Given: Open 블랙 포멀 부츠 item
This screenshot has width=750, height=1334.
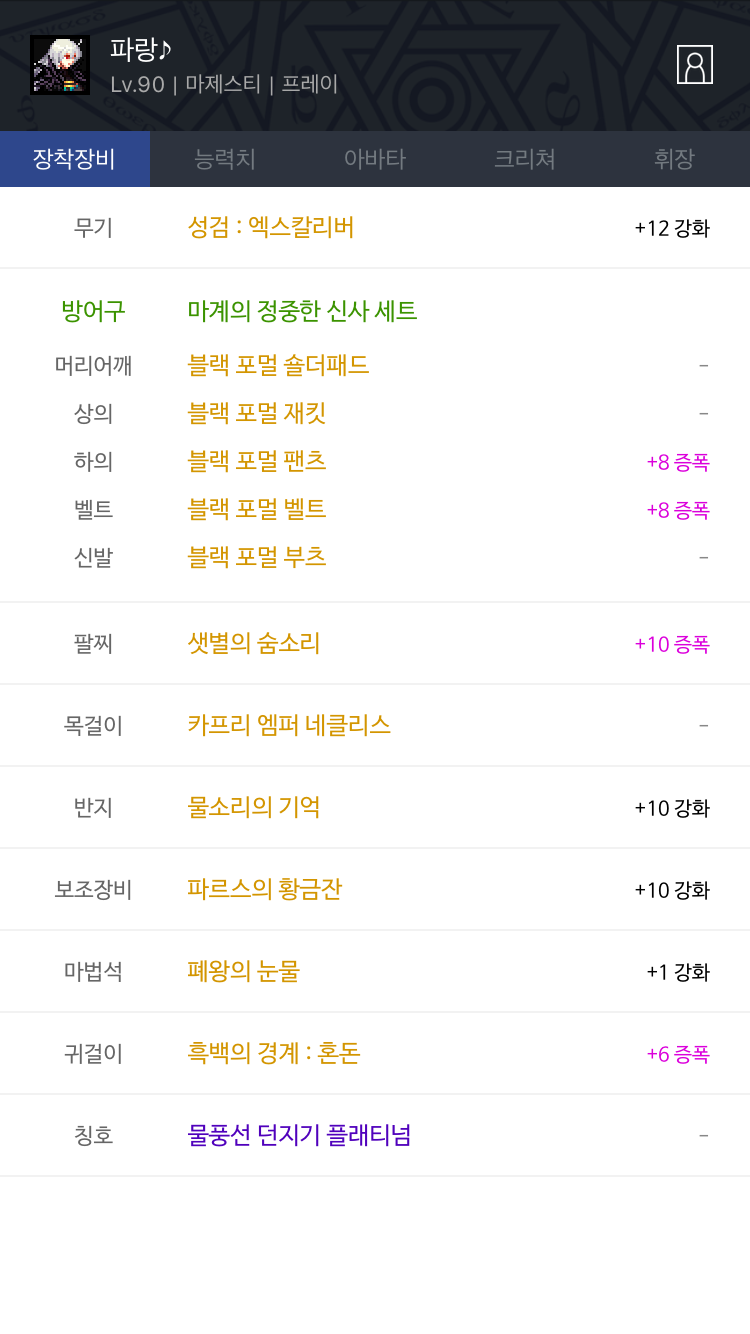Looking at the screenshot, I should click(257, 557).
